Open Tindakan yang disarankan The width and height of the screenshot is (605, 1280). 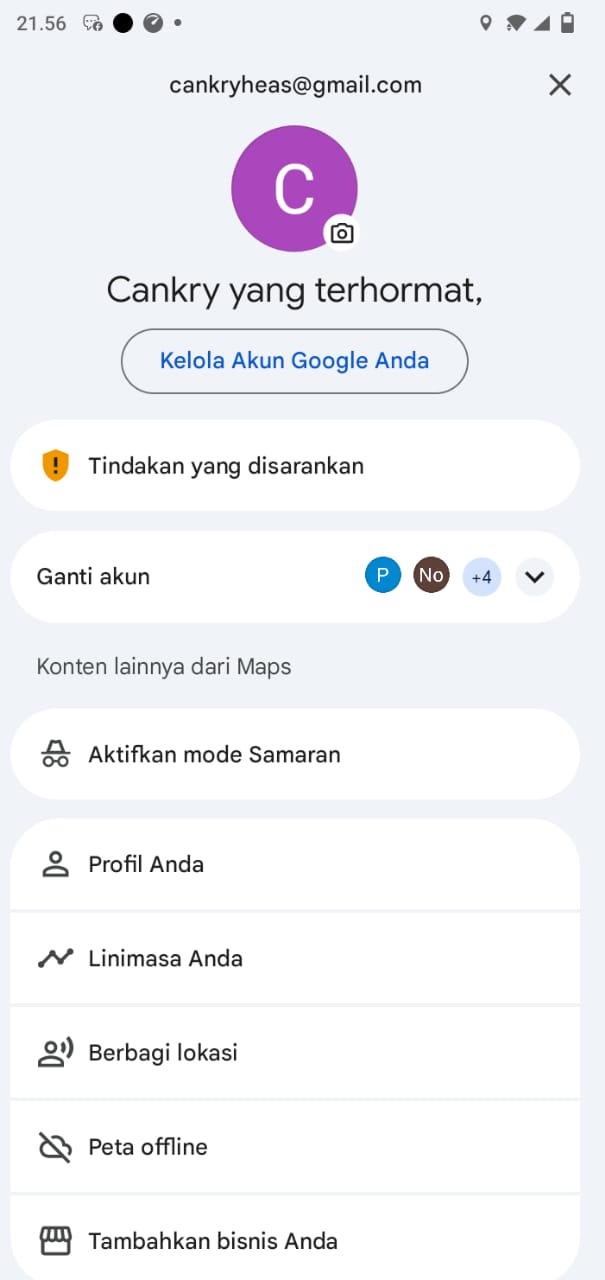pyautogui.click(x=294, y=466)
